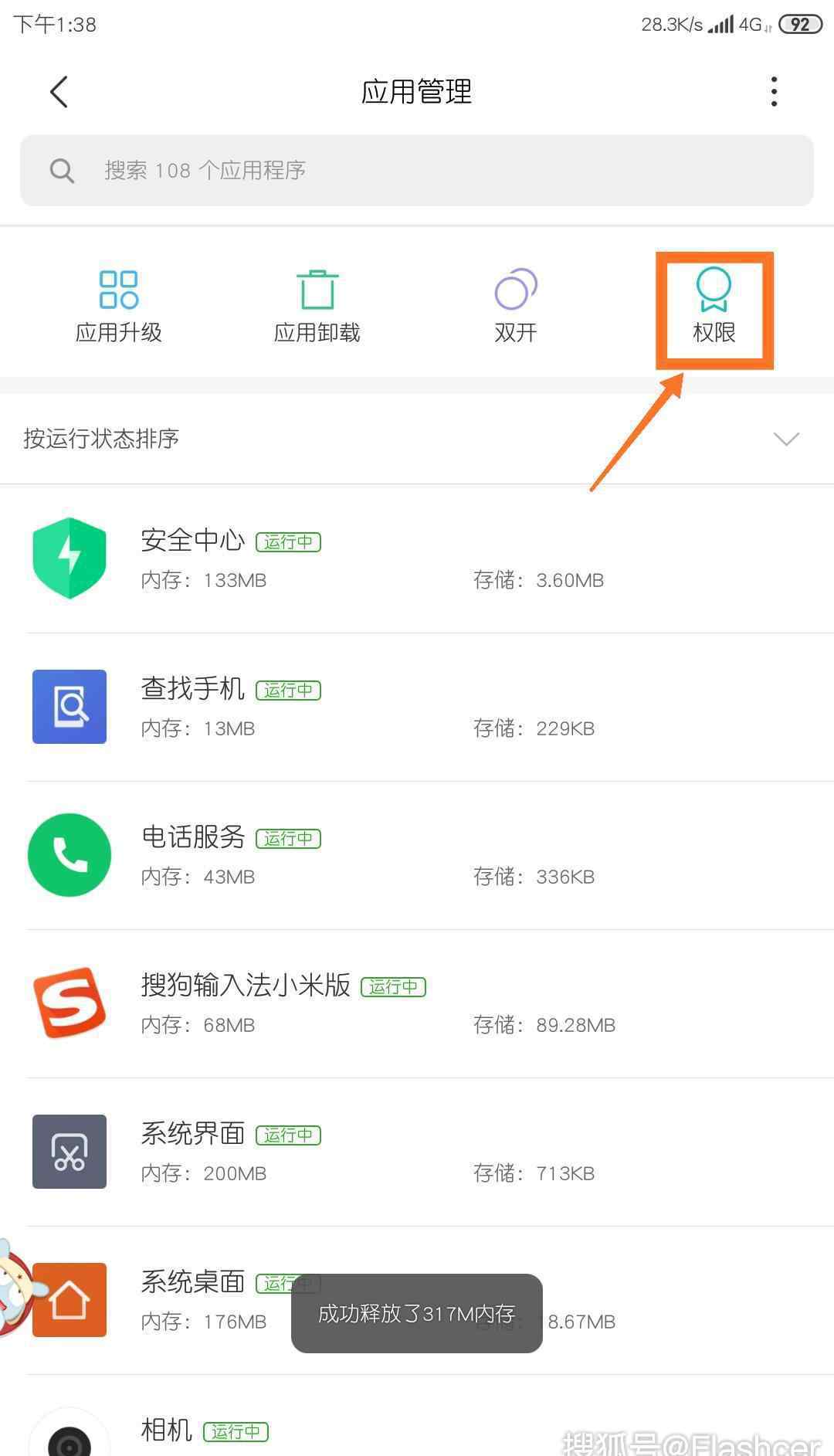Viewport: 834px width, 1456px height.
Task: Open 系统桌面 app details
Action: pyautogui.click(x=417, y=1300)
